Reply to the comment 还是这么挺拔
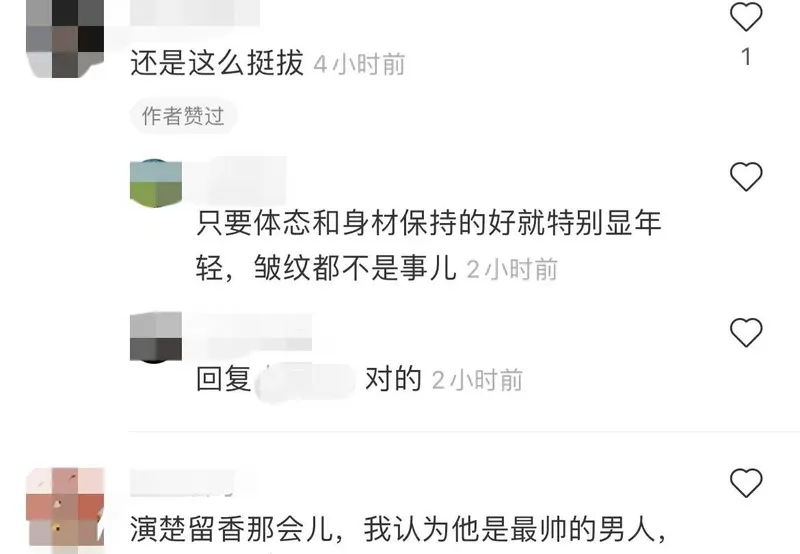The height and width of the screenshot is (554, 800). point(216,64)
